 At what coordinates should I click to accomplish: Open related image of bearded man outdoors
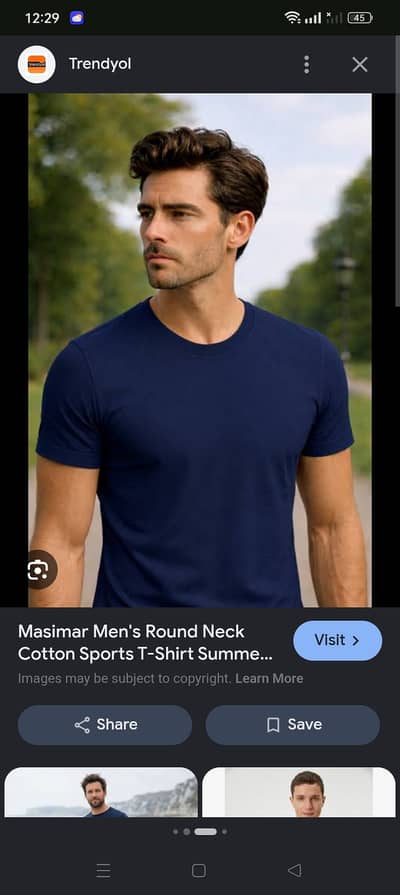(101, 792)
